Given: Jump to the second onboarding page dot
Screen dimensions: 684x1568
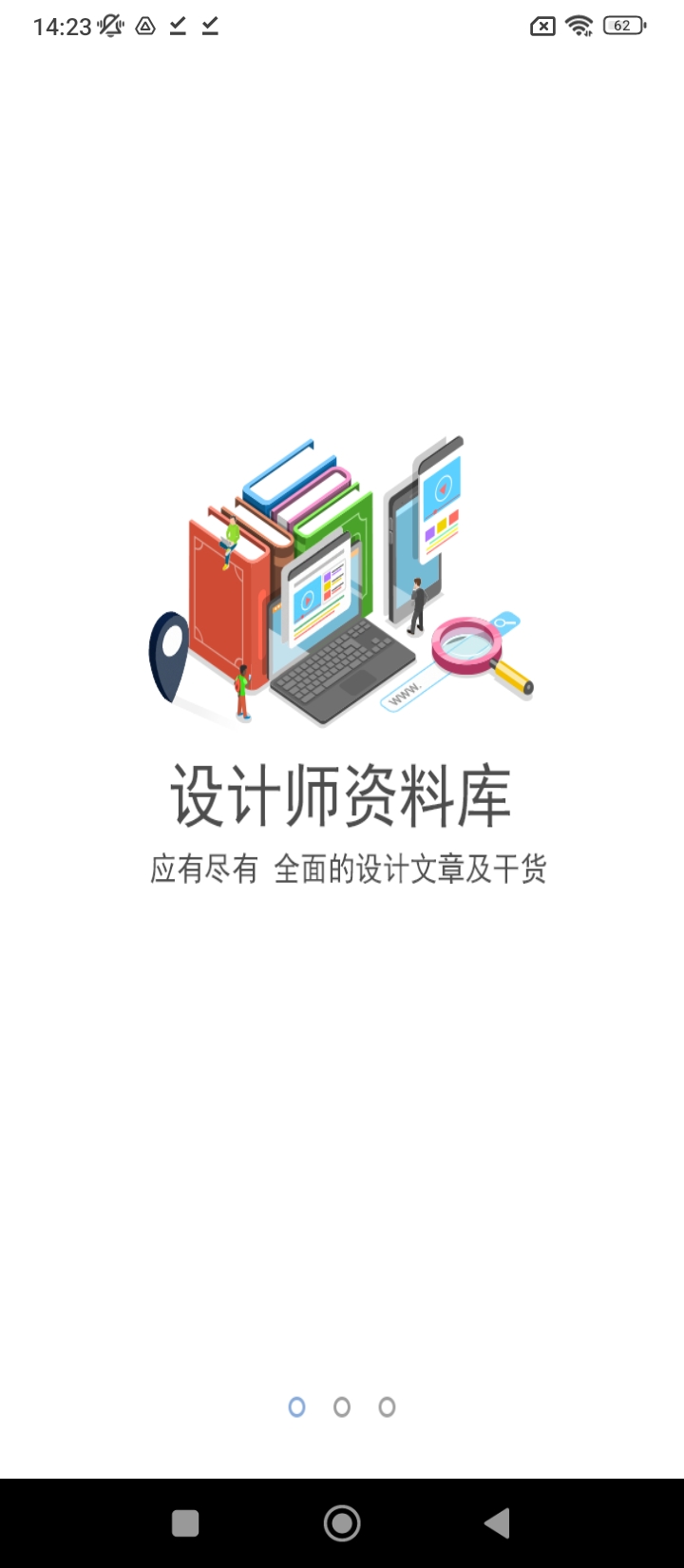Looking at the screenshot, I should [x=342, y=1406].
